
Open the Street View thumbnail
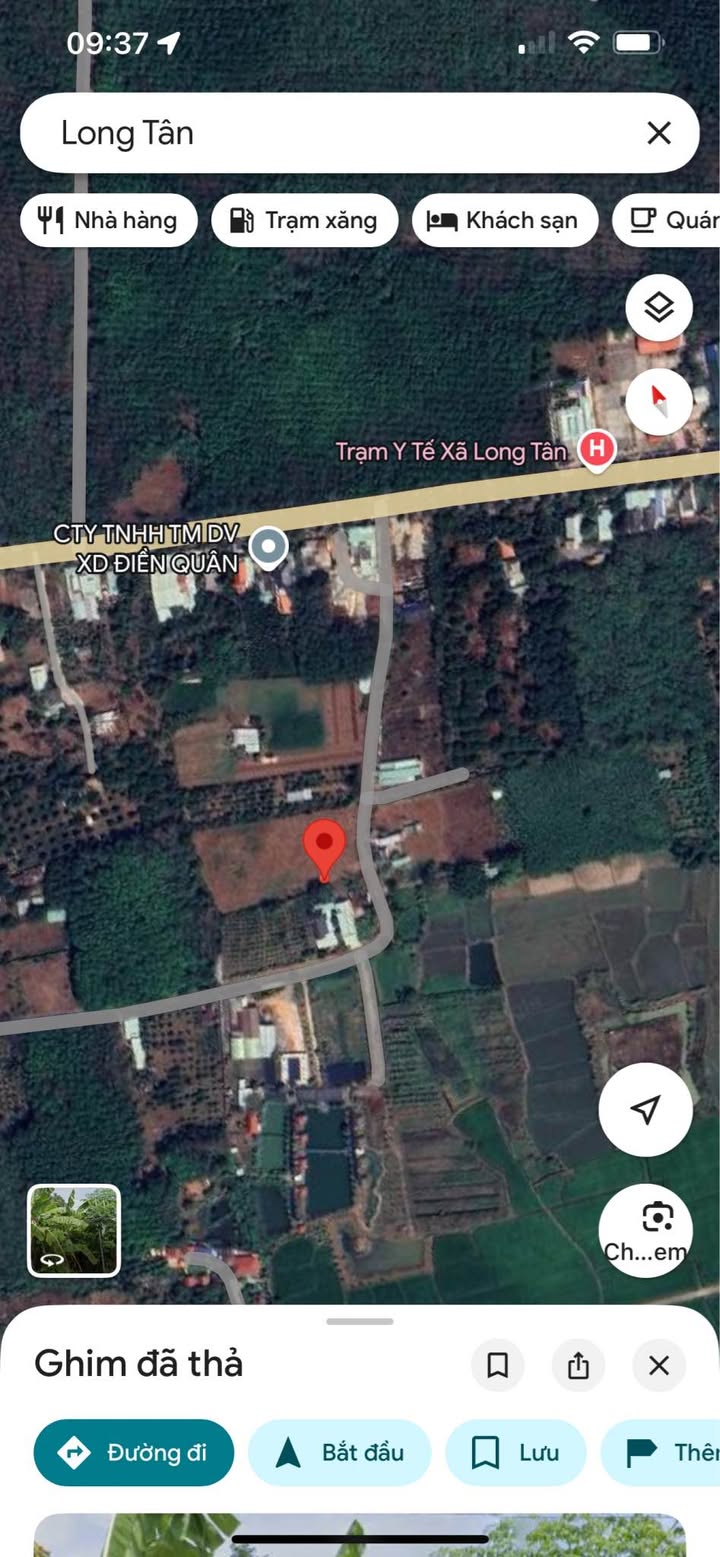74,1230
